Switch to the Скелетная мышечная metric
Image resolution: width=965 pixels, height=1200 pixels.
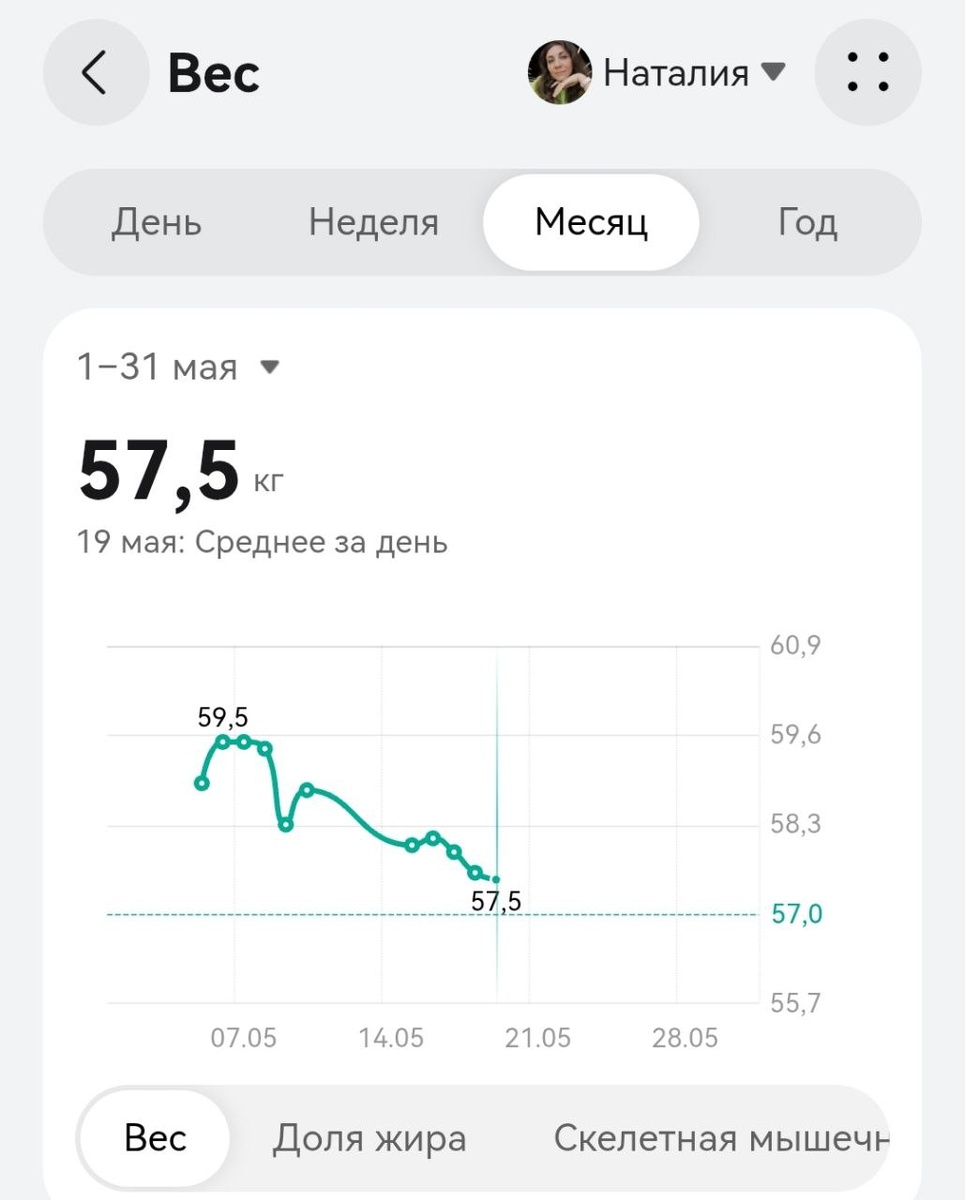coord(720,1138)
